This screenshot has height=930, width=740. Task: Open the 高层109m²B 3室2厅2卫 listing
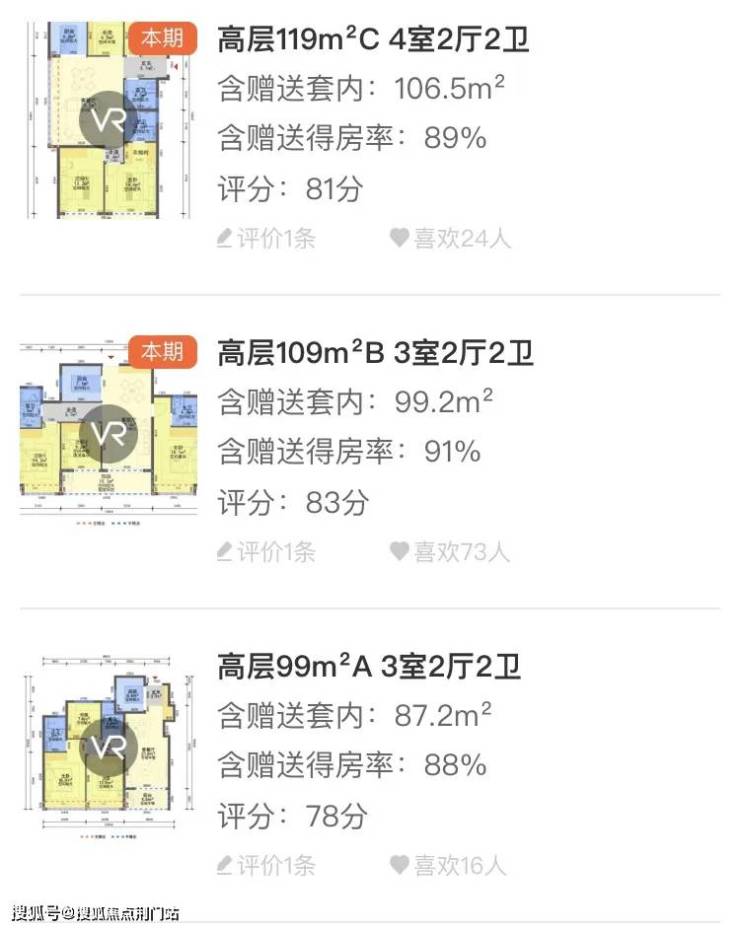coord(375,352)
